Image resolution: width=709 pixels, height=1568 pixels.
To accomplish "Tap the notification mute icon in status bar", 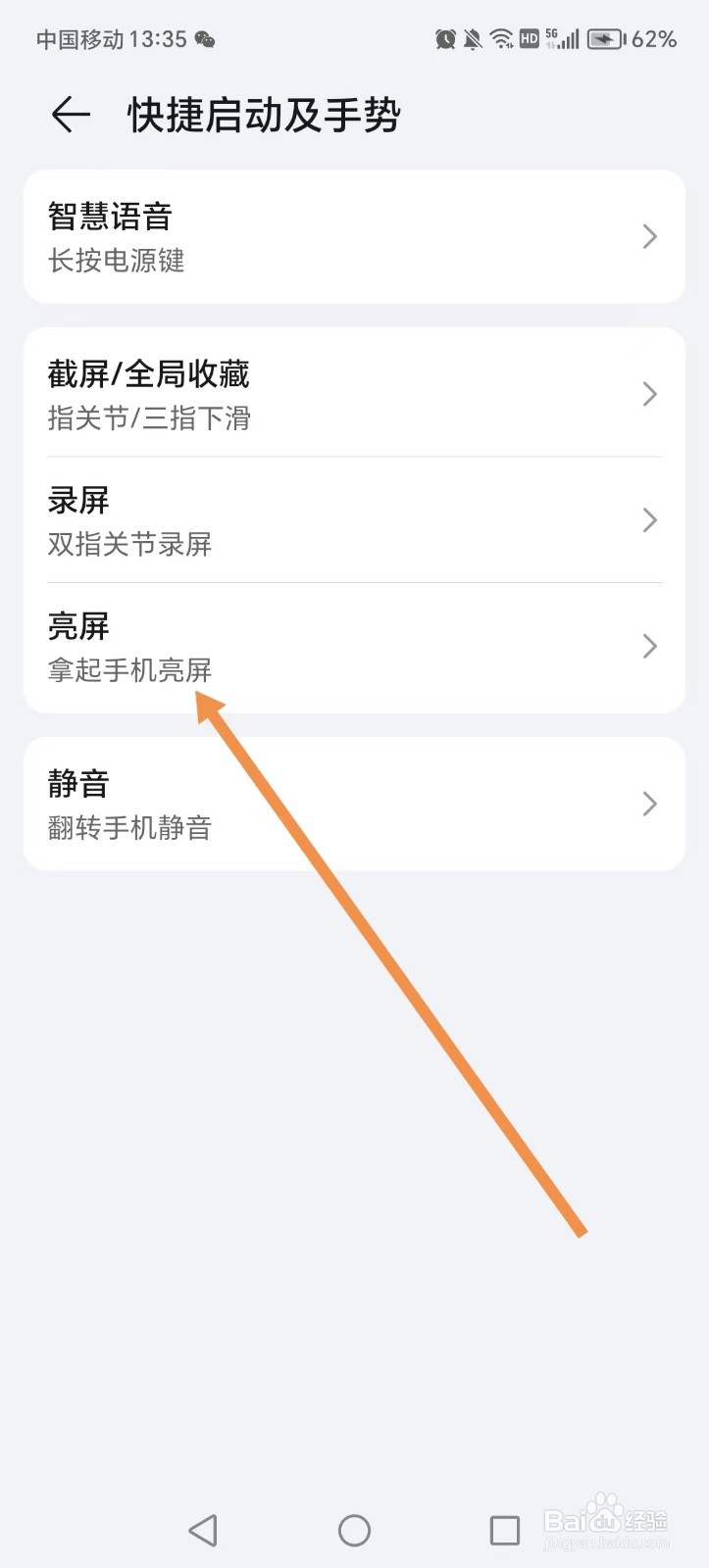I will tap(472, 39).
